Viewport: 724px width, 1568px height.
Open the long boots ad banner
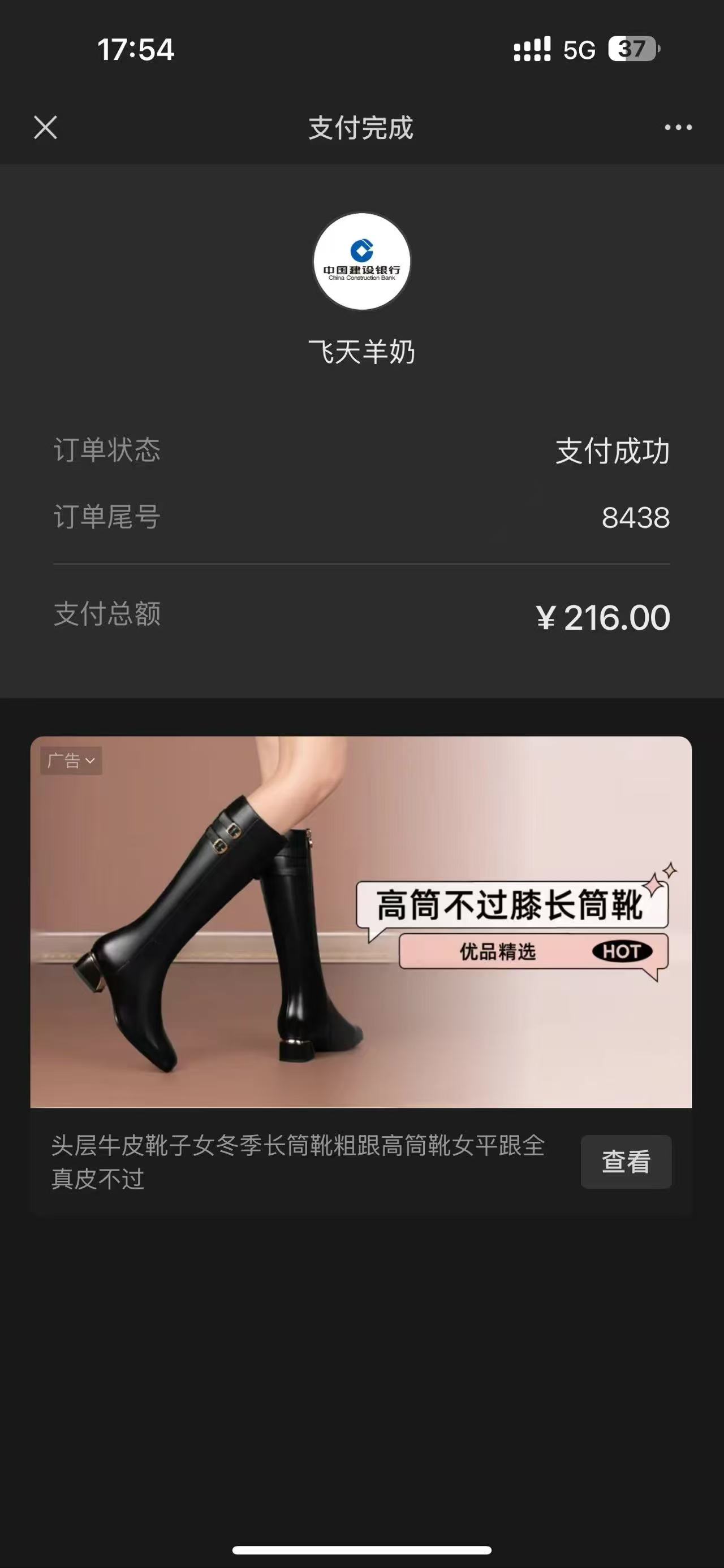(x=360, y=921)
